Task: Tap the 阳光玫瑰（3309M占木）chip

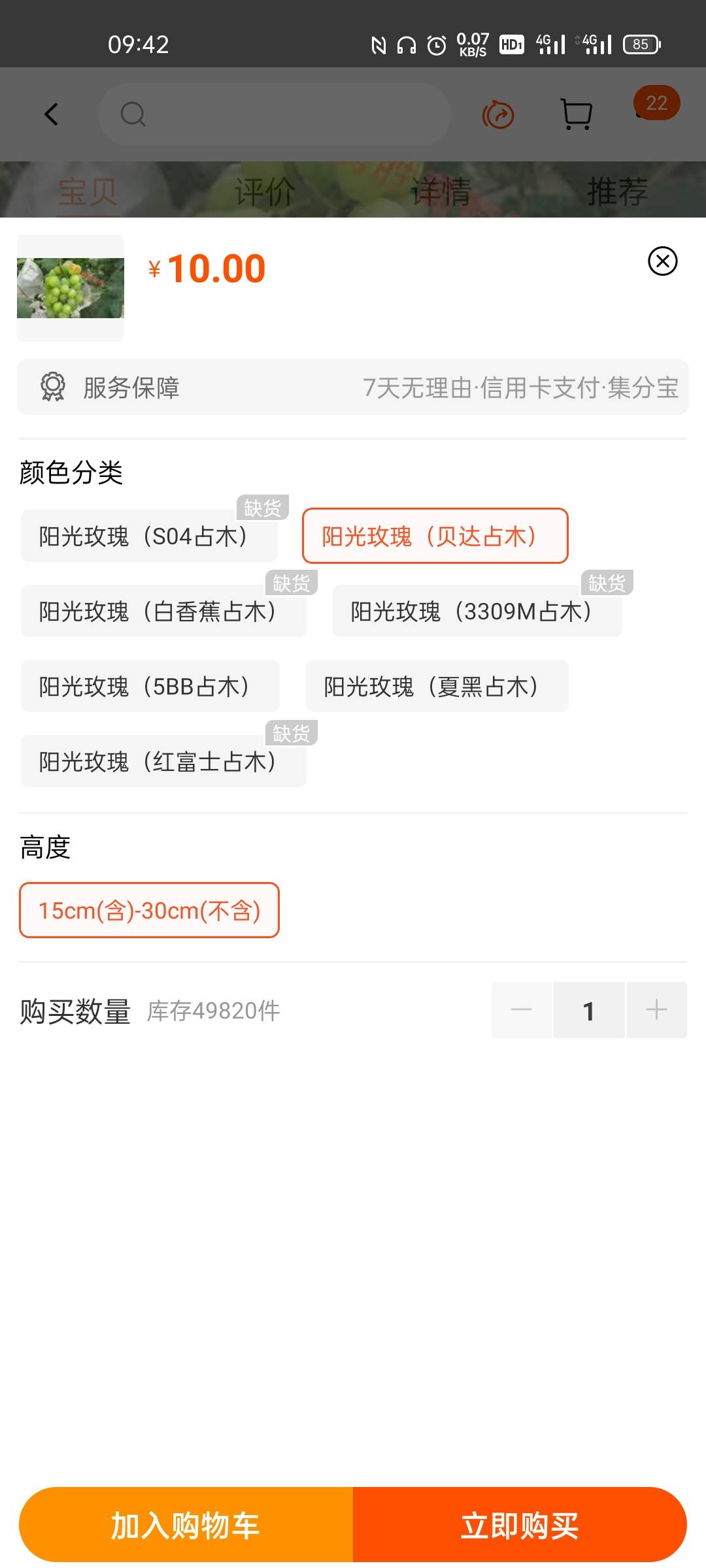Action: point(477,612)
